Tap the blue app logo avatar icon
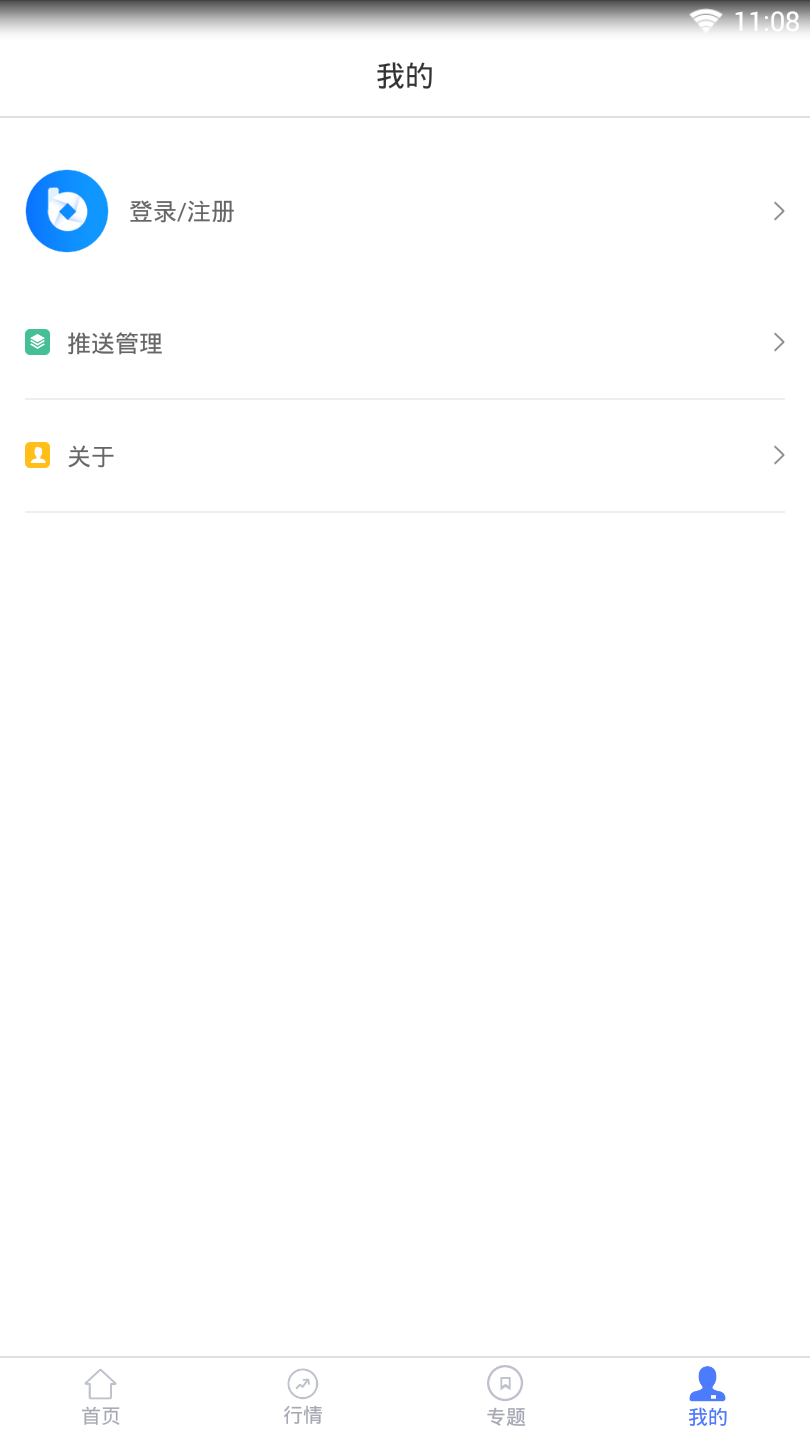 (x=66, y=211)
